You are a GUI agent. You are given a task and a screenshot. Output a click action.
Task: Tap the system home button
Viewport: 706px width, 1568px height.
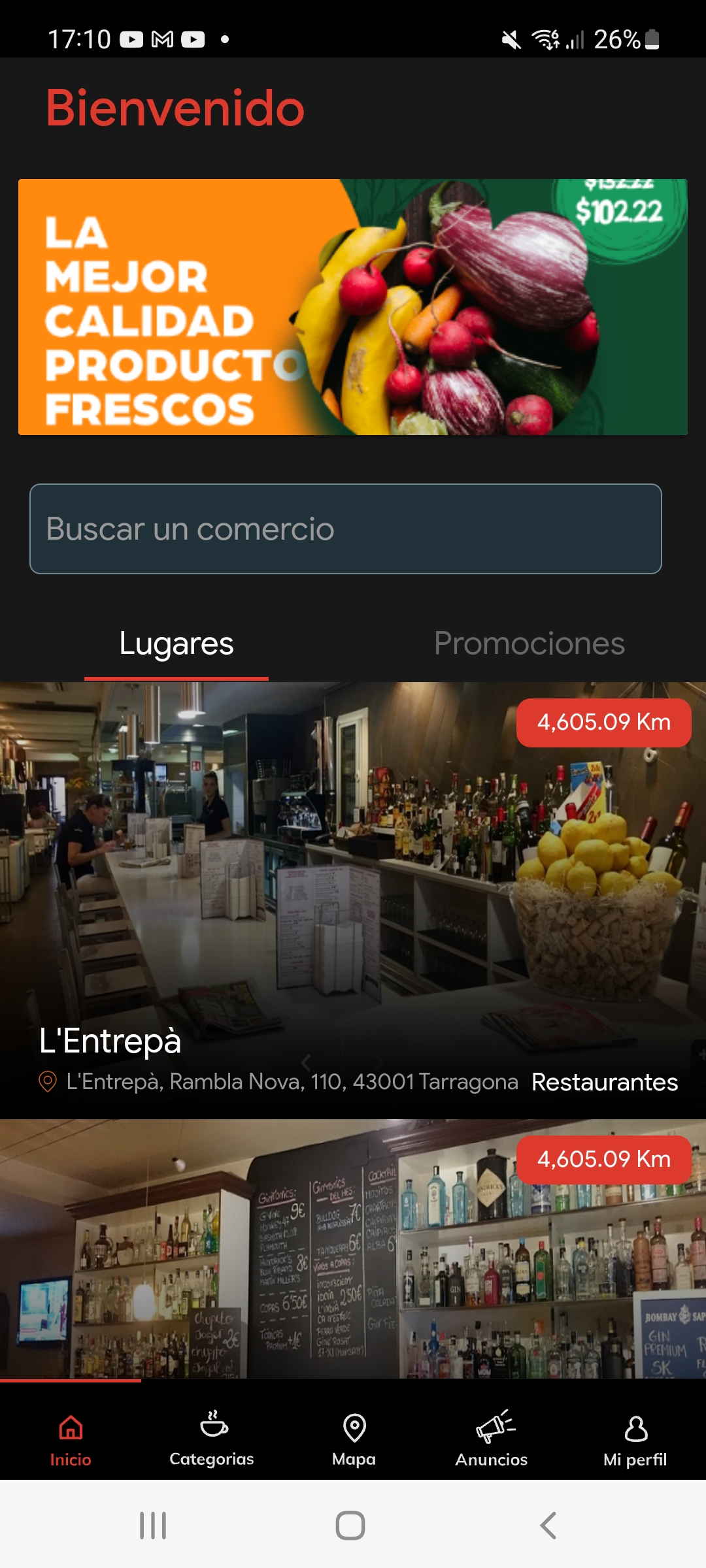[350, 1526]
